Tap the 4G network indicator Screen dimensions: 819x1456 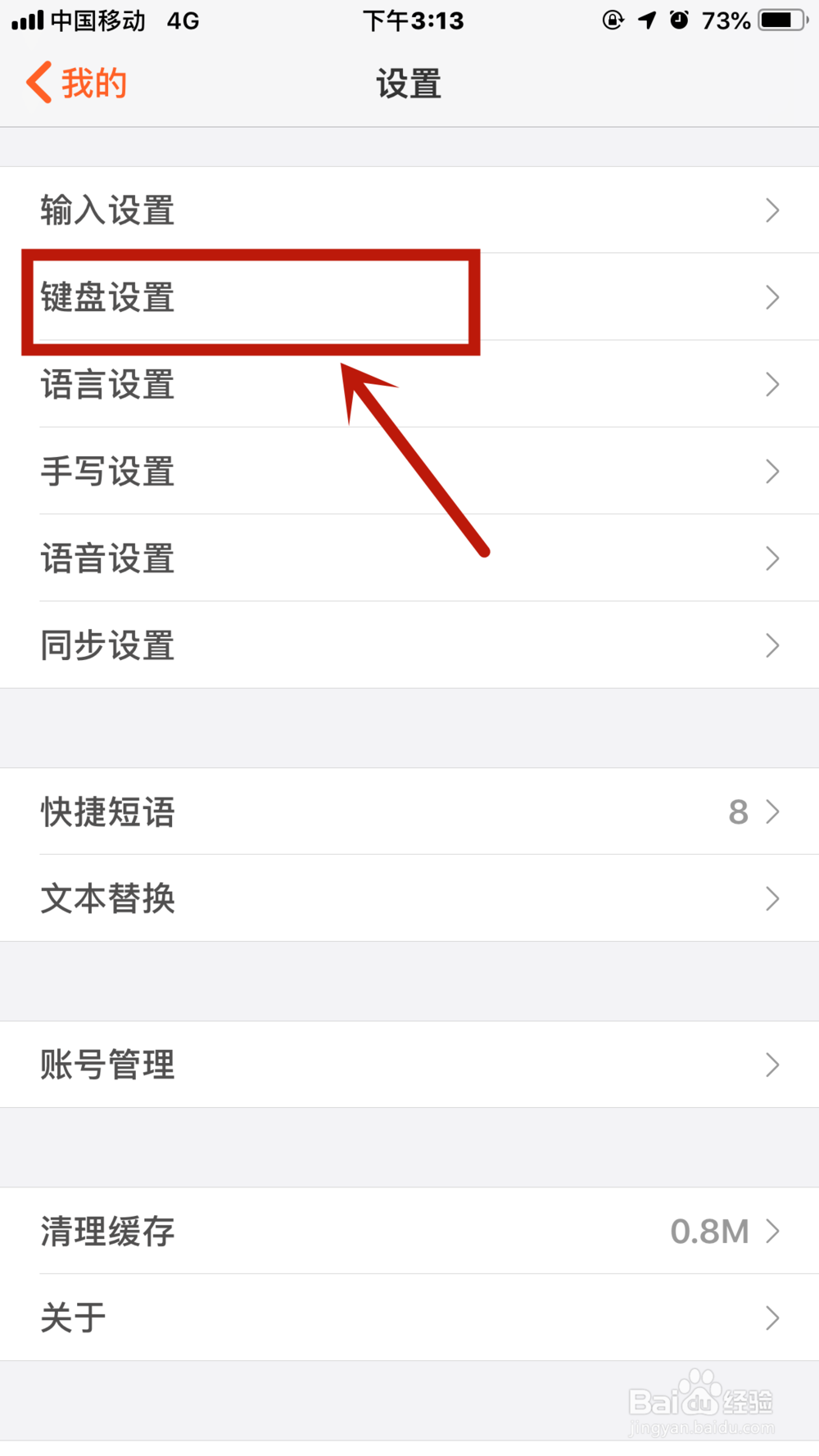point(182,20)
